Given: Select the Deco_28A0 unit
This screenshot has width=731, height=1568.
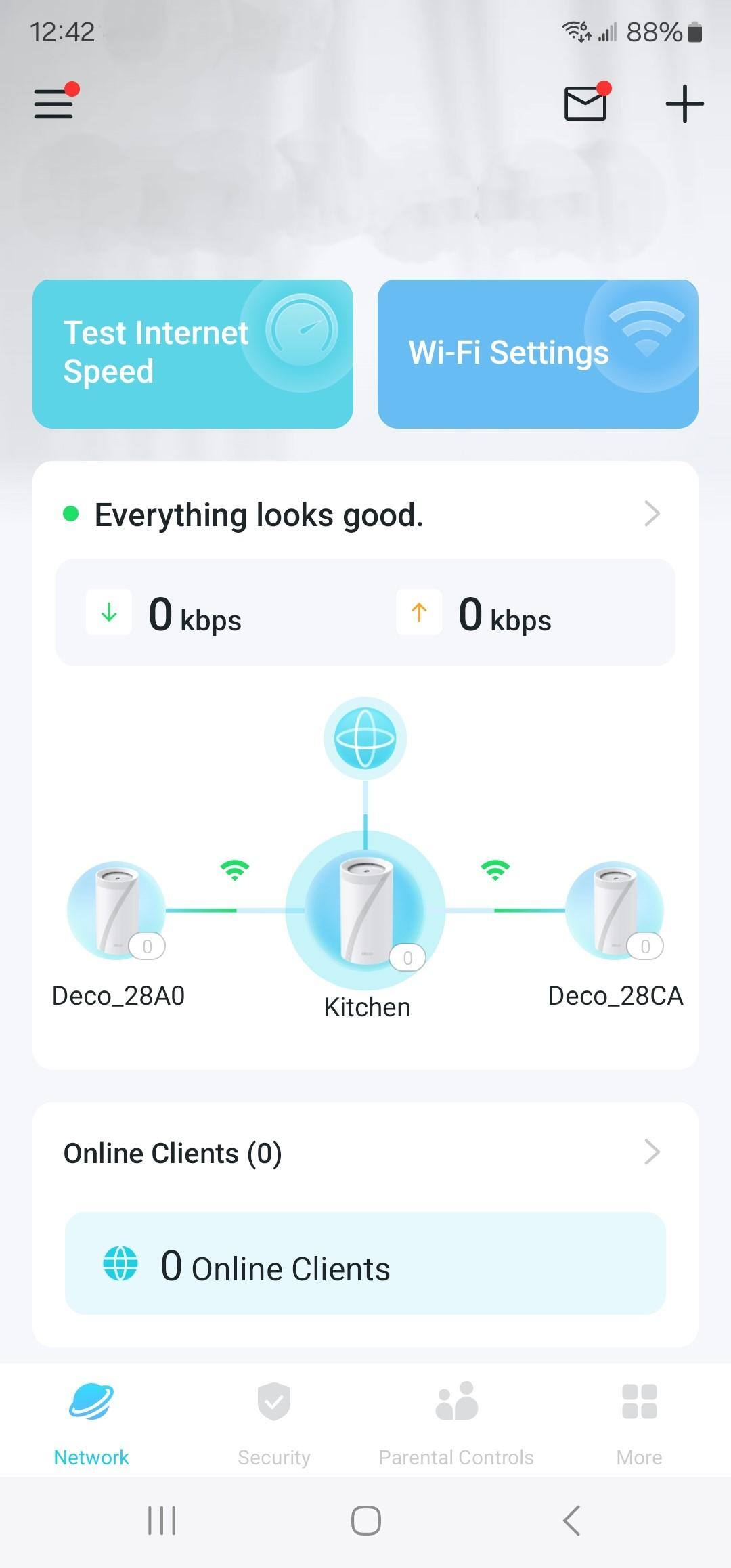Looking at the screenshot, I should coord(116,911).
